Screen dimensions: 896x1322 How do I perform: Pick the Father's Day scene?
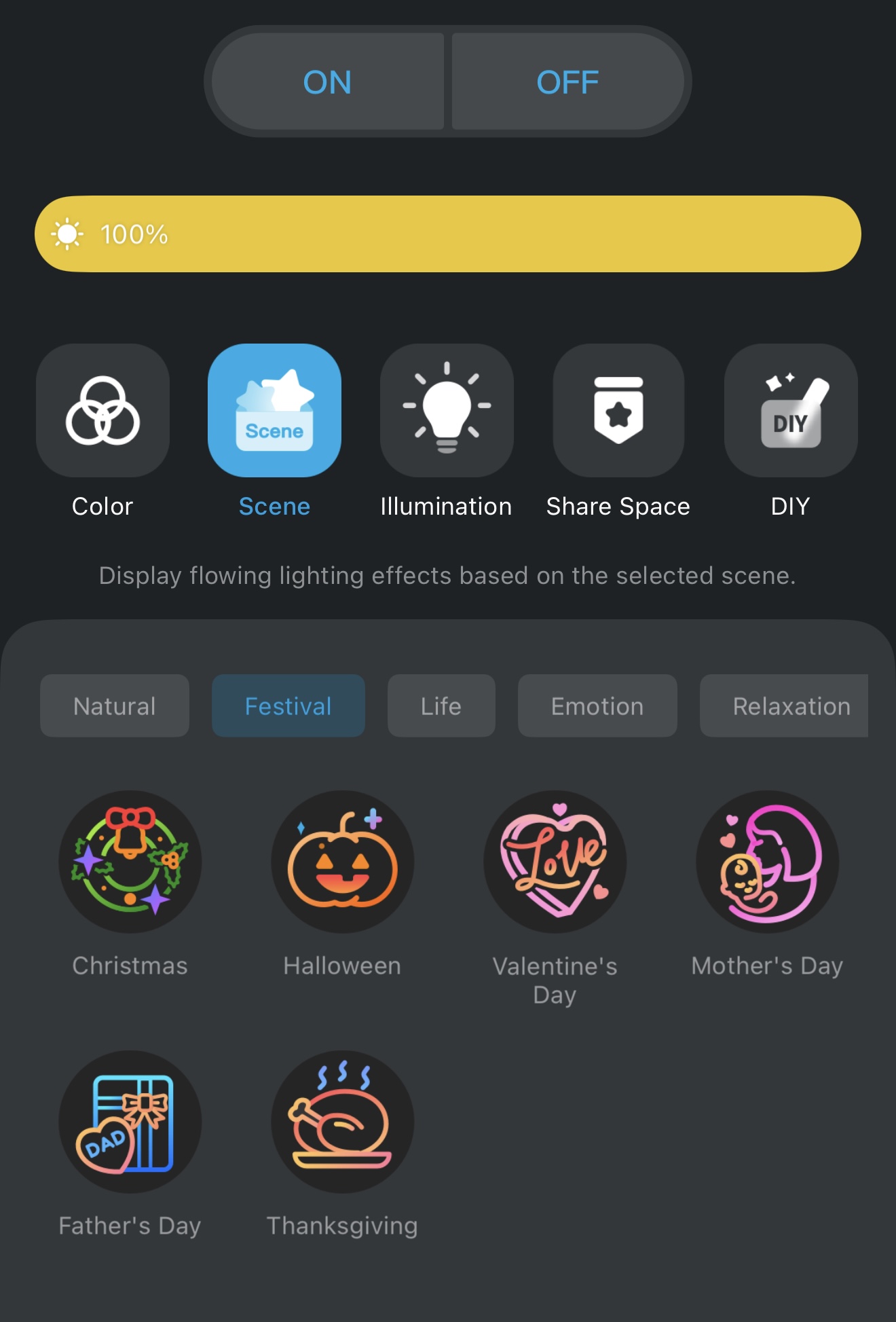pyautogui.click(x=130, y=1122)
